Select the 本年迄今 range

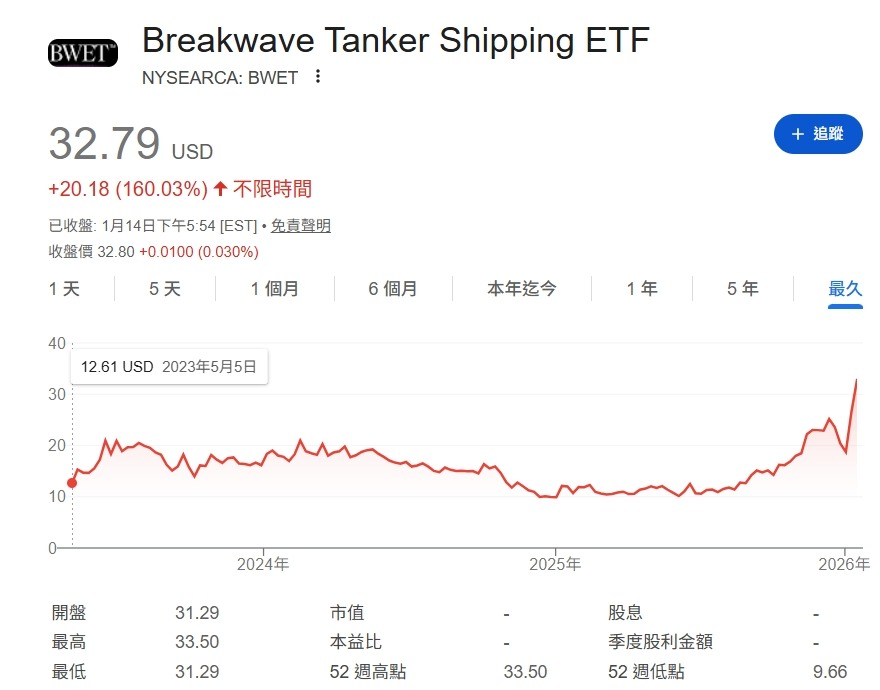pyautogui.click(x=521, y=289)
